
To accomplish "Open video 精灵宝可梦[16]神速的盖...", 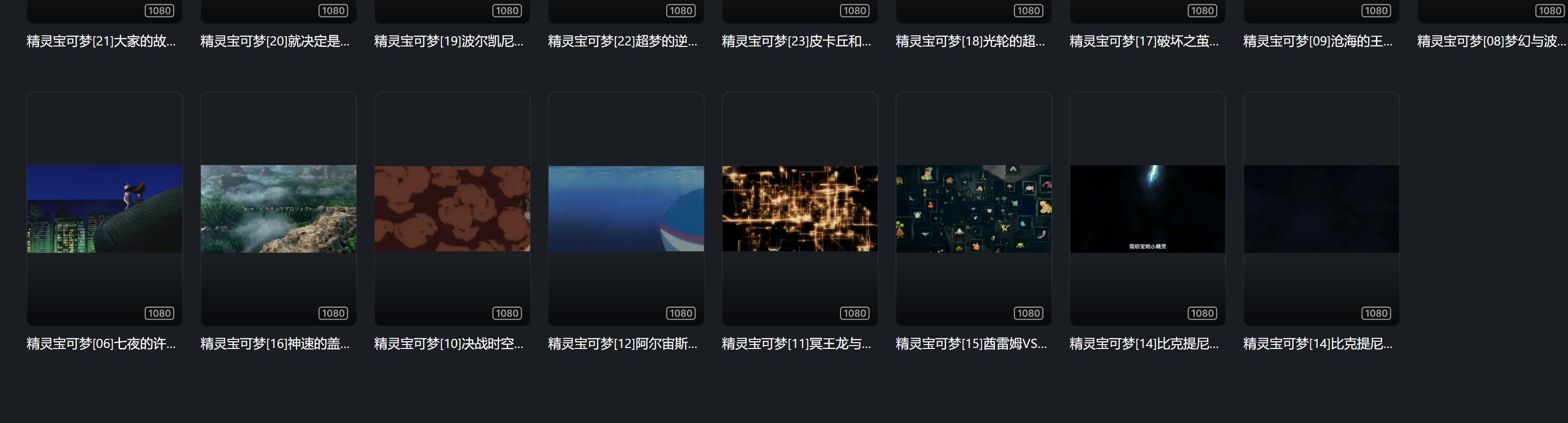I will [278, 209].
